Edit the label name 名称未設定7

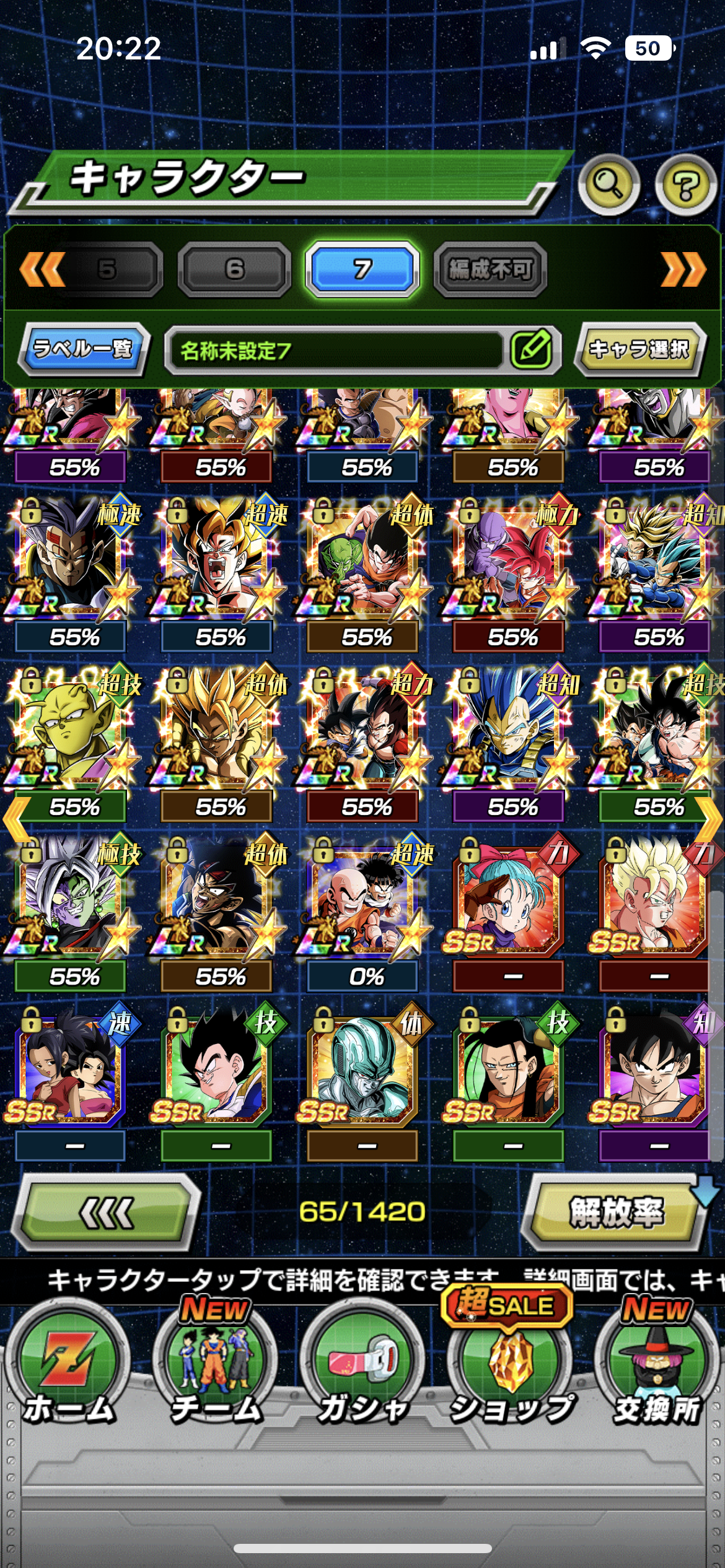pos(532,350)
